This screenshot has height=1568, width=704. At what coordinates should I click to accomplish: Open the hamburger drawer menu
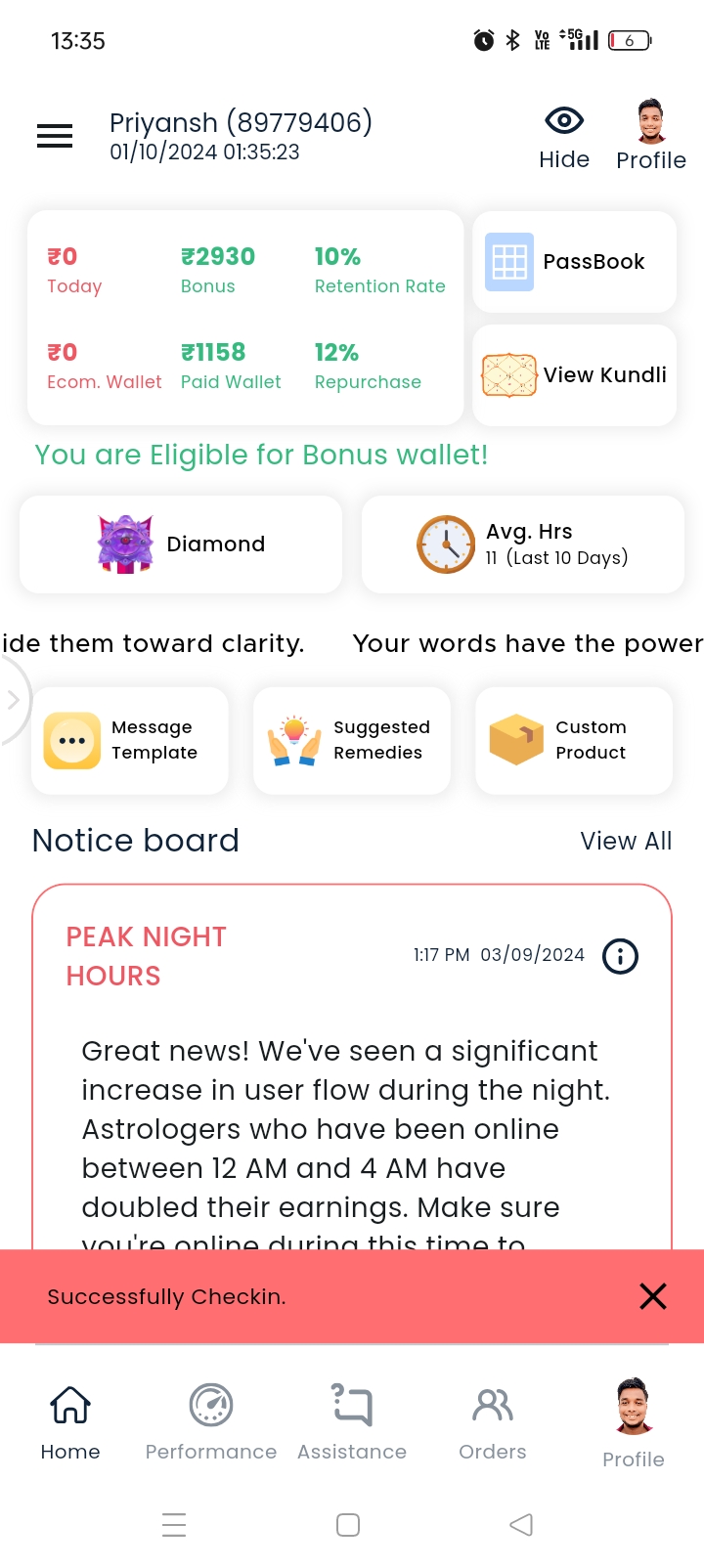(55, 136)
